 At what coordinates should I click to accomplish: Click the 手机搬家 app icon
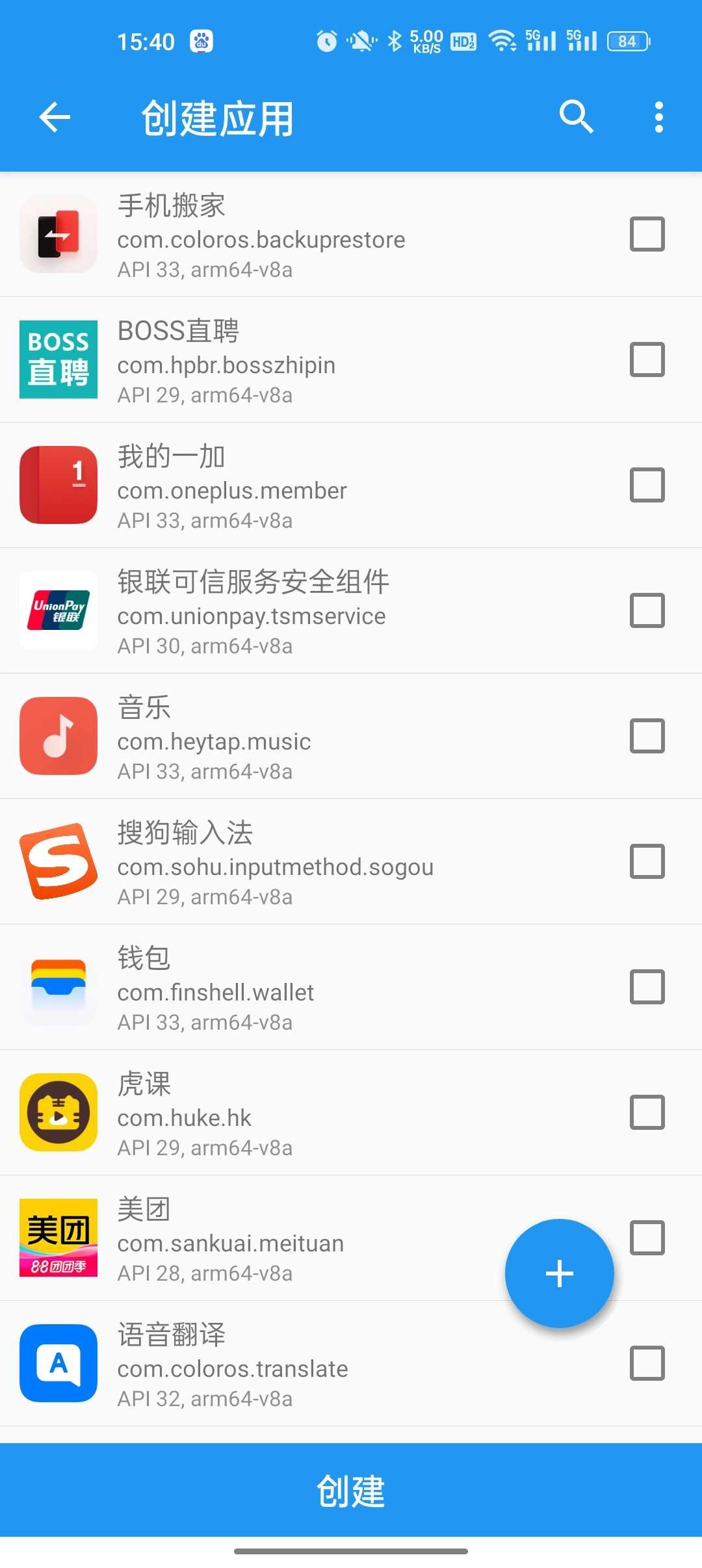[x=58, y=234]
